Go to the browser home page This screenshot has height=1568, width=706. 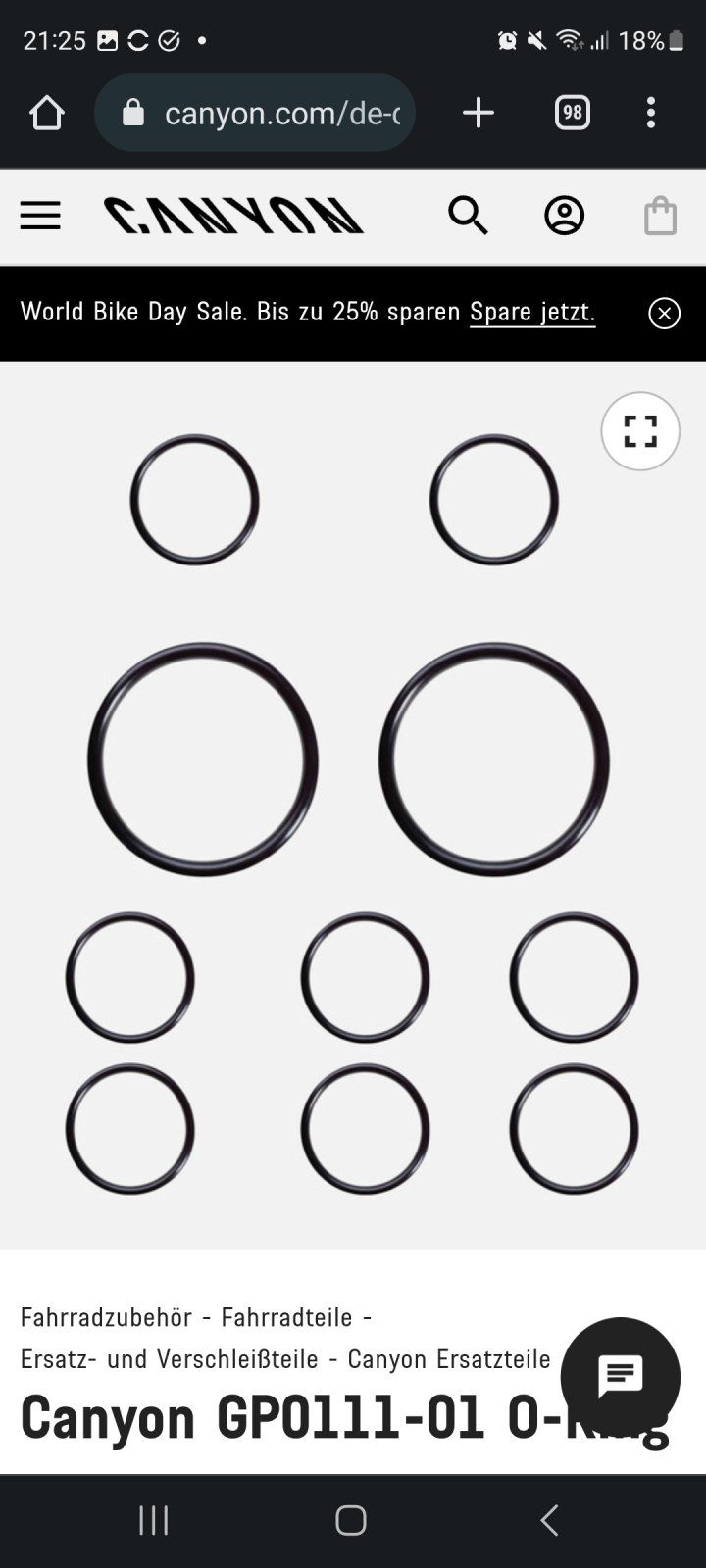[46, 114]
